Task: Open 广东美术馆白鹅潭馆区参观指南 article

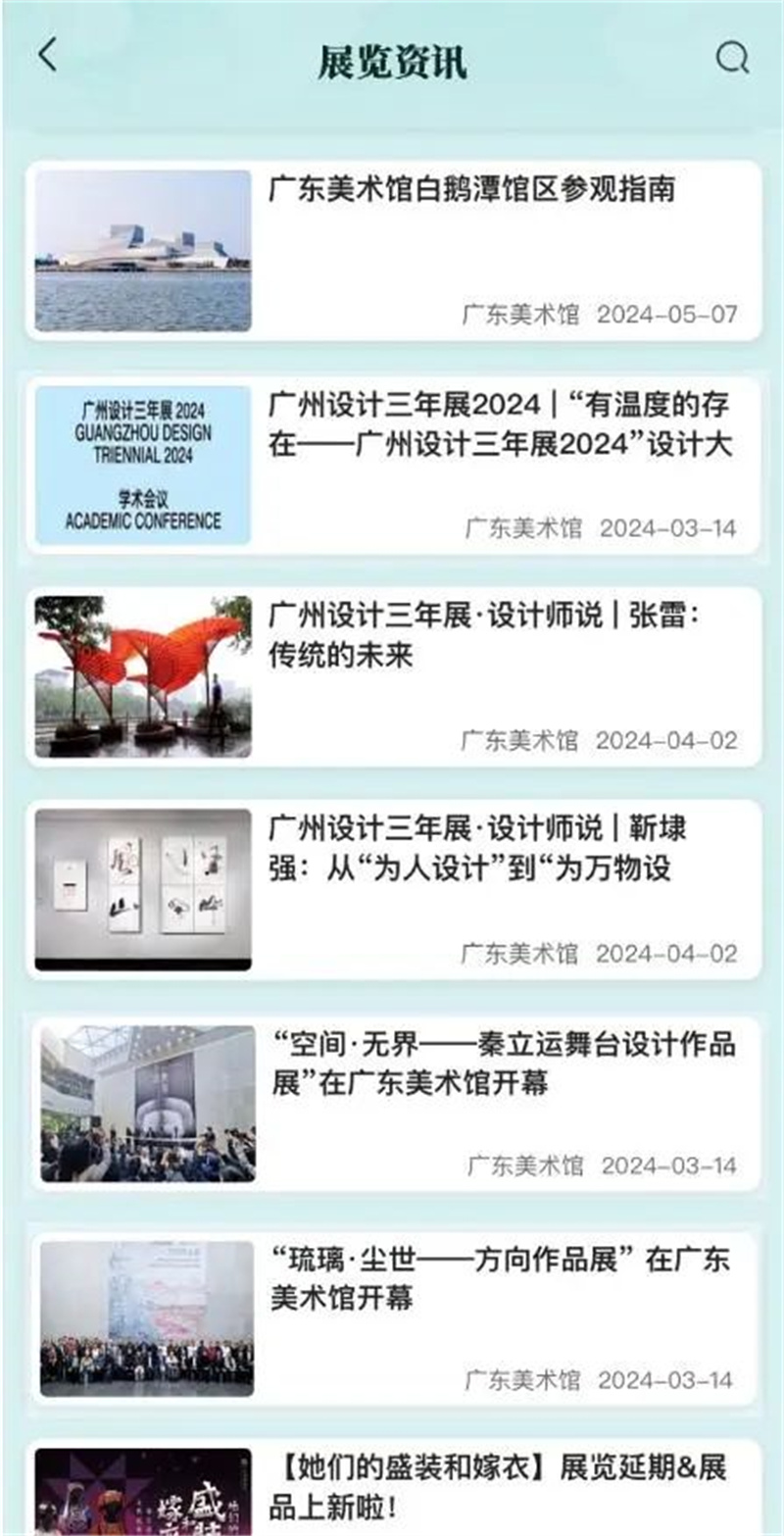Action: point(470,190)
